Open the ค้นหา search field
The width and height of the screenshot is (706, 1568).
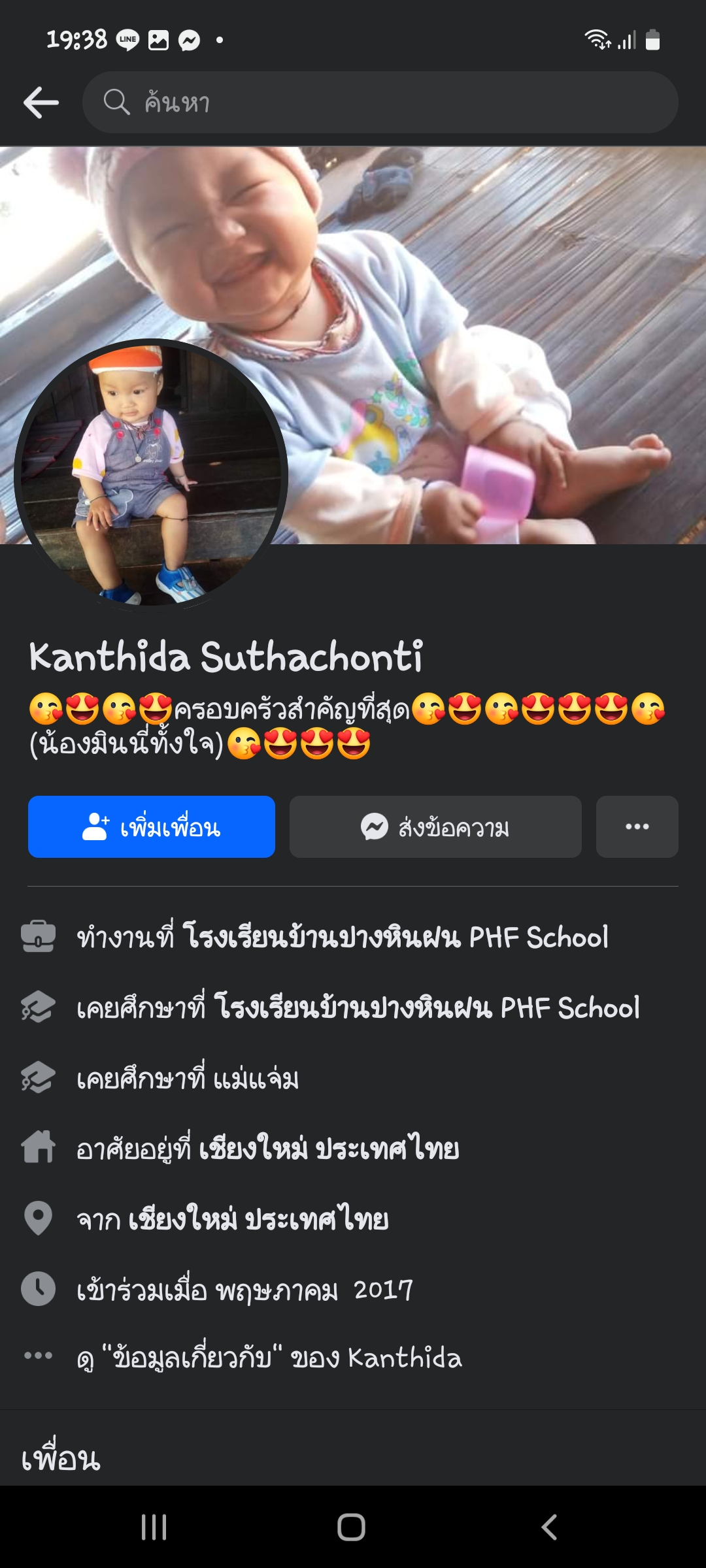[379, 103]
